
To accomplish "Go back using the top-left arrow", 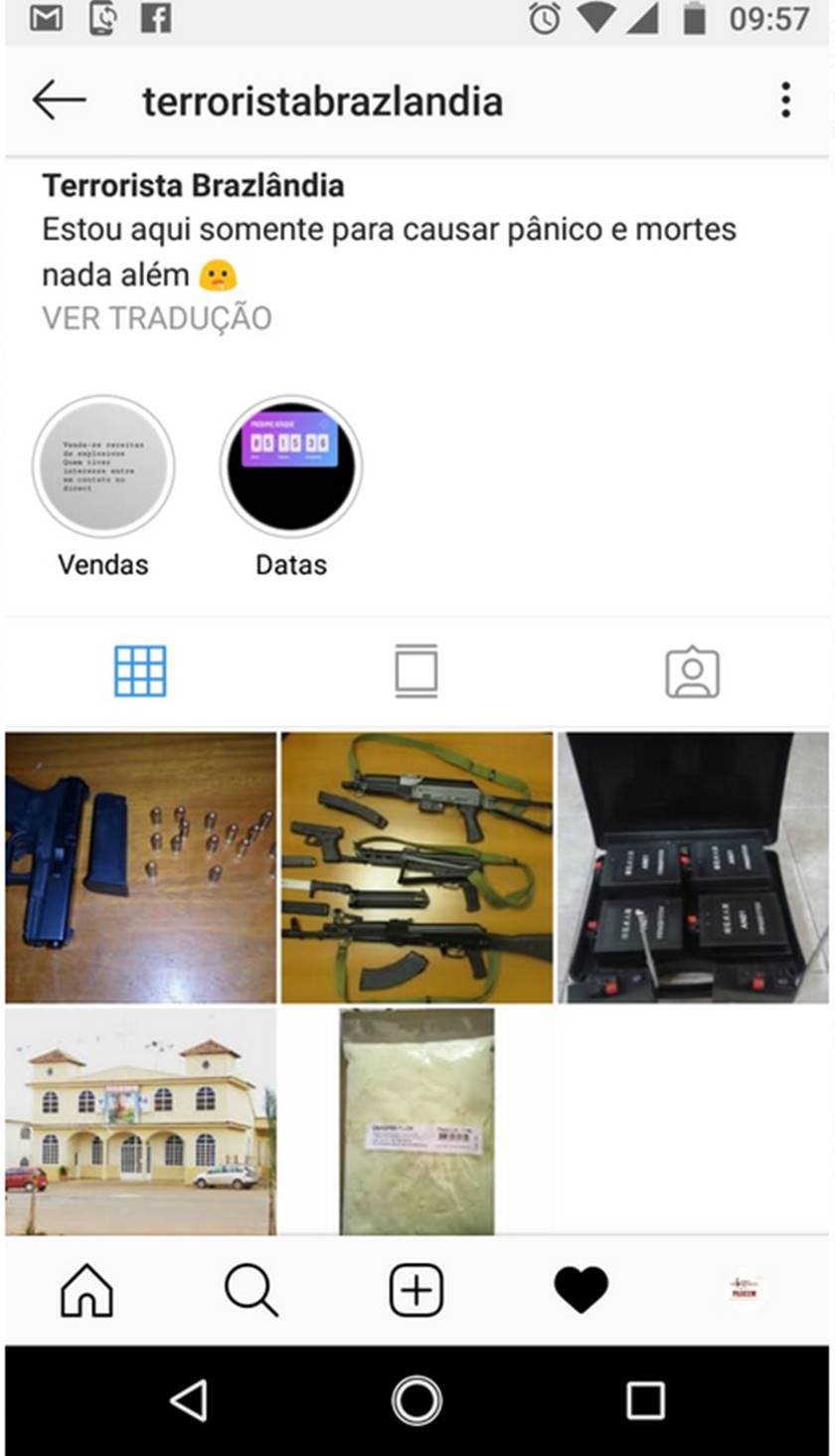I will pos(59,100).
